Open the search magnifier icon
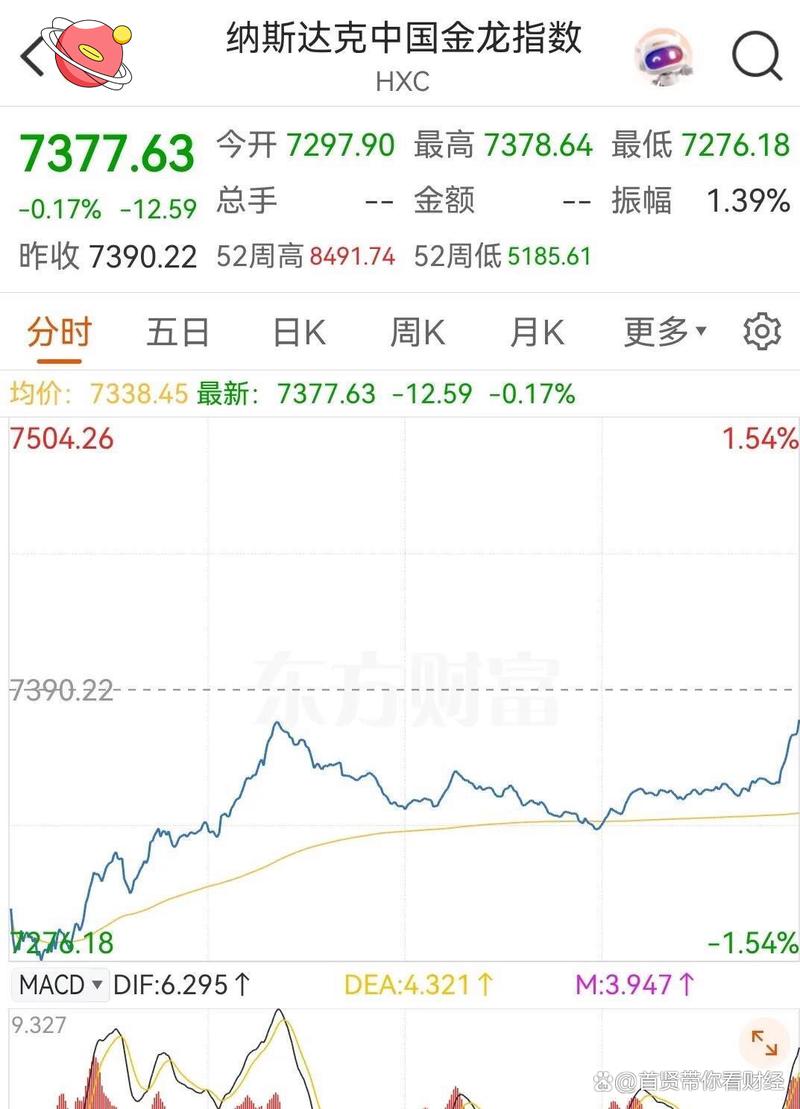This screenshot has width=800, height=1109. [757, 55]
